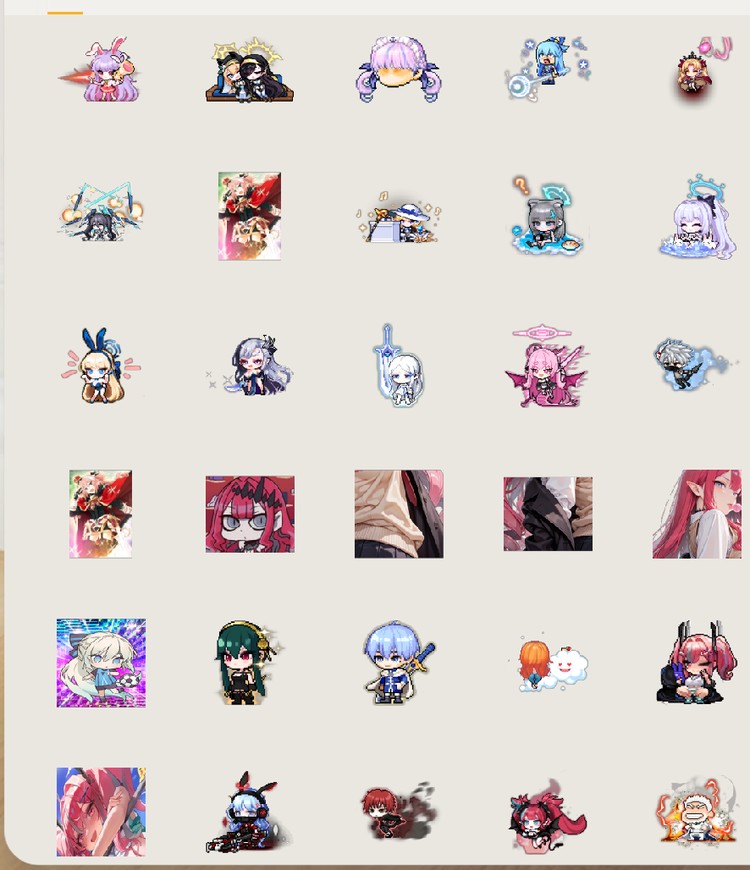Tap the blue-haired boy holding sword sticker
The width and height of the screenshot is (750, 870).
[x=398, y=662]
